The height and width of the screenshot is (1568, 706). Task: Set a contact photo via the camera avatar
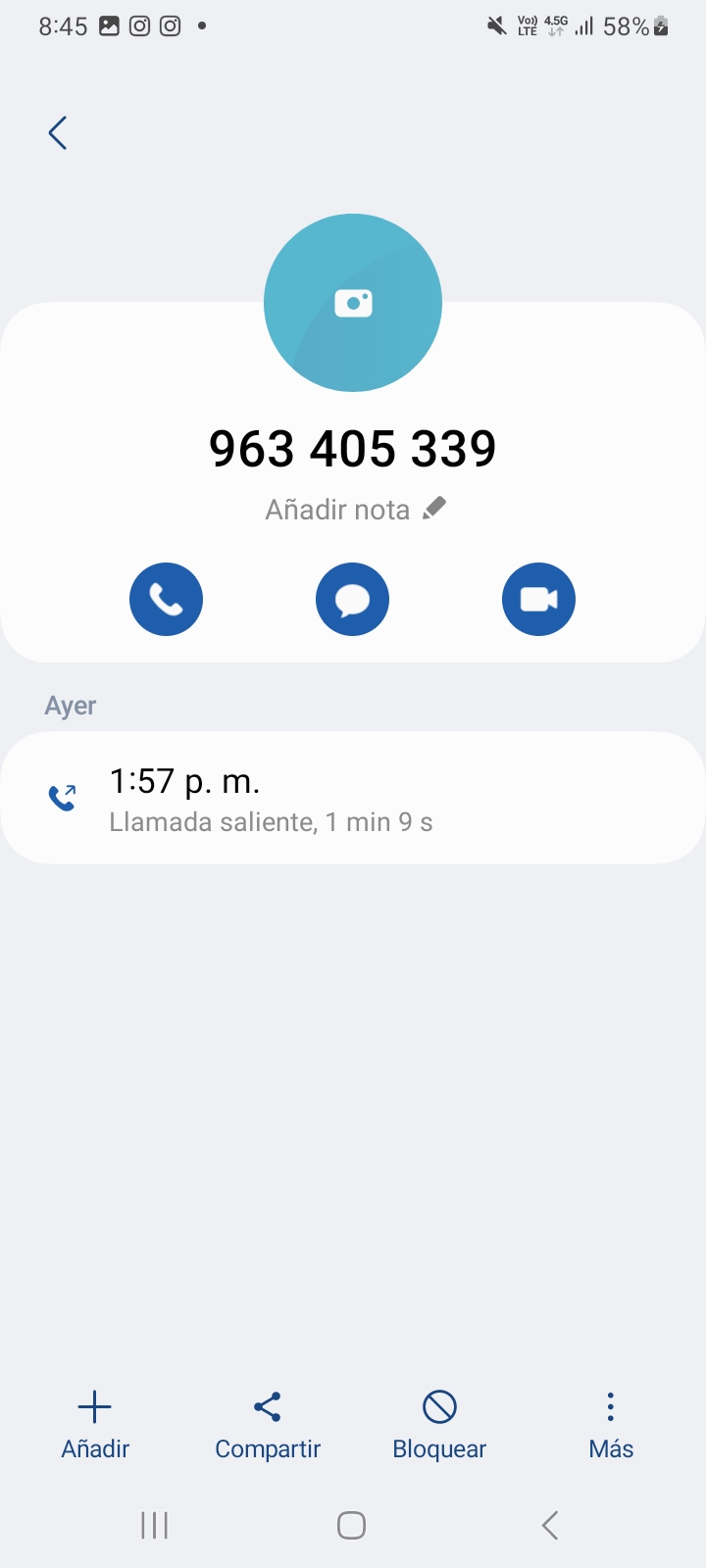click(353, 303)
